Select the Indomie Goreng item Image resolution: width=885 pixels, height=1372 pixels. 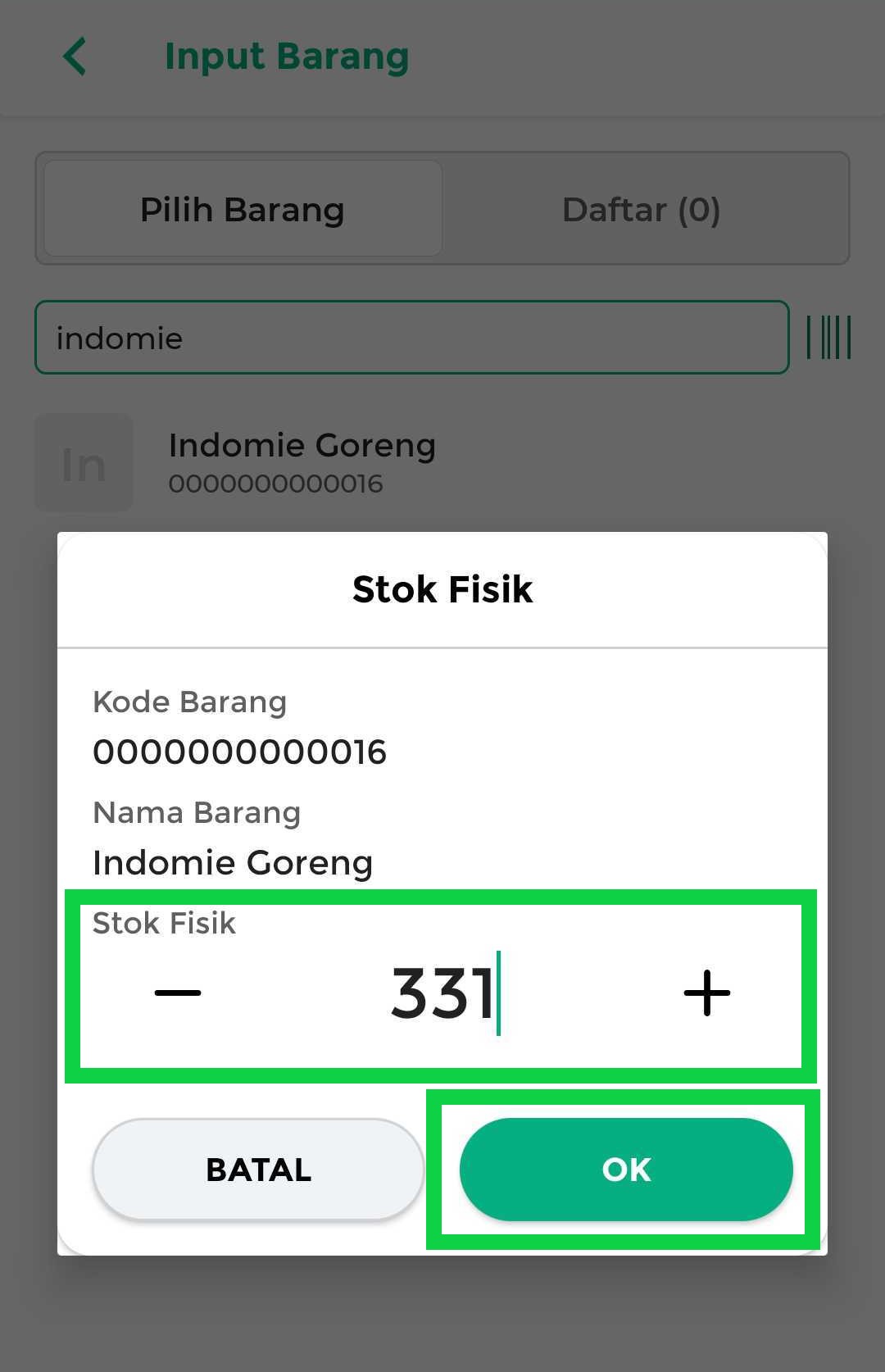pyautogui.click(x=302, y=462)
